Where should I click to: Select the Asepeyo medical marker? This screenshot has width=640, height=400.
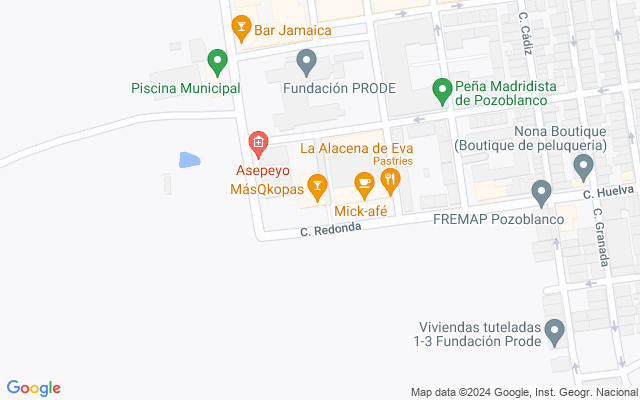coord(258,145)
